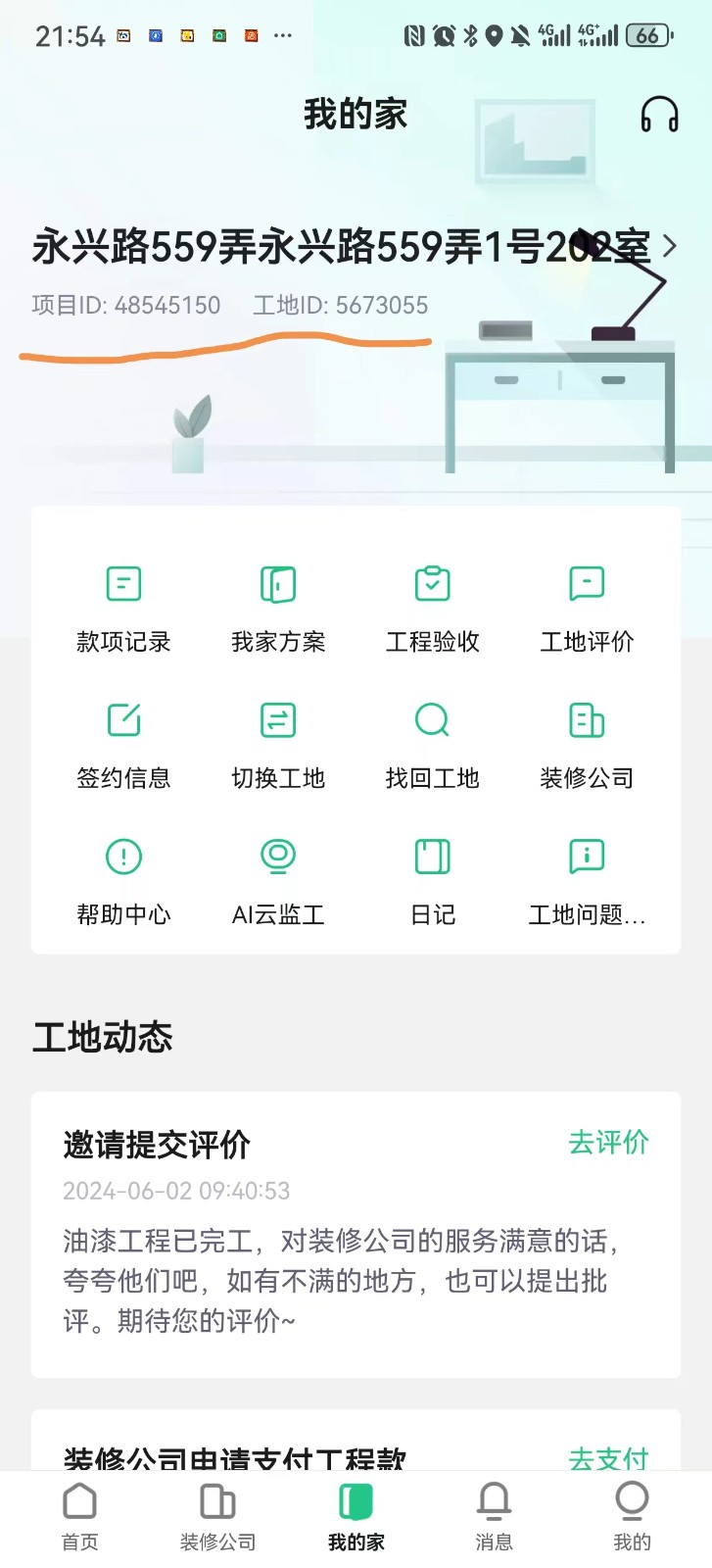Tap 去评价 to submit a review
Image resolution: width=712 pixels, height=1568 pixels.
[608, 1143]
